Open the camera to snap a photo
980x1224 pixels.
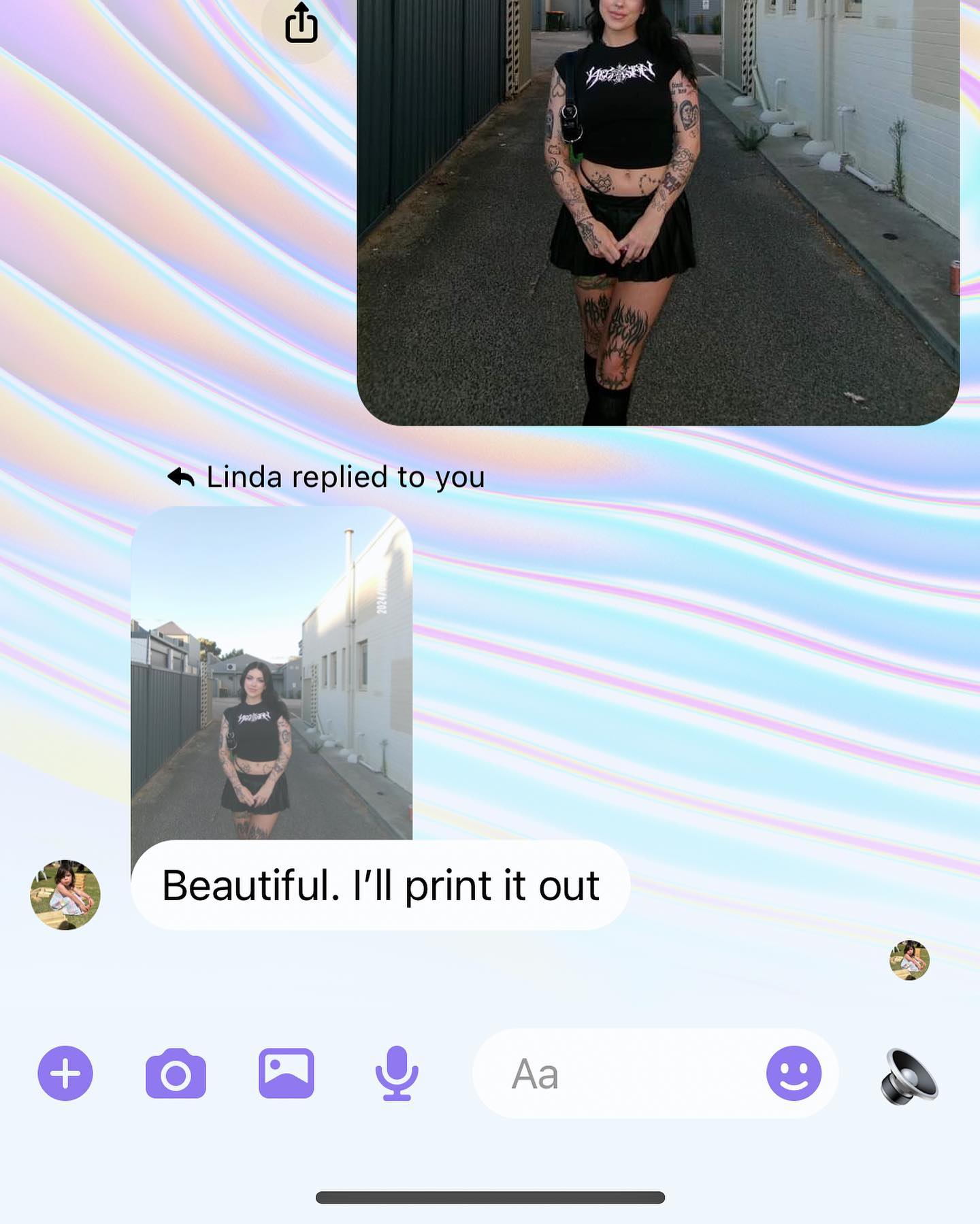point(176,1074)
